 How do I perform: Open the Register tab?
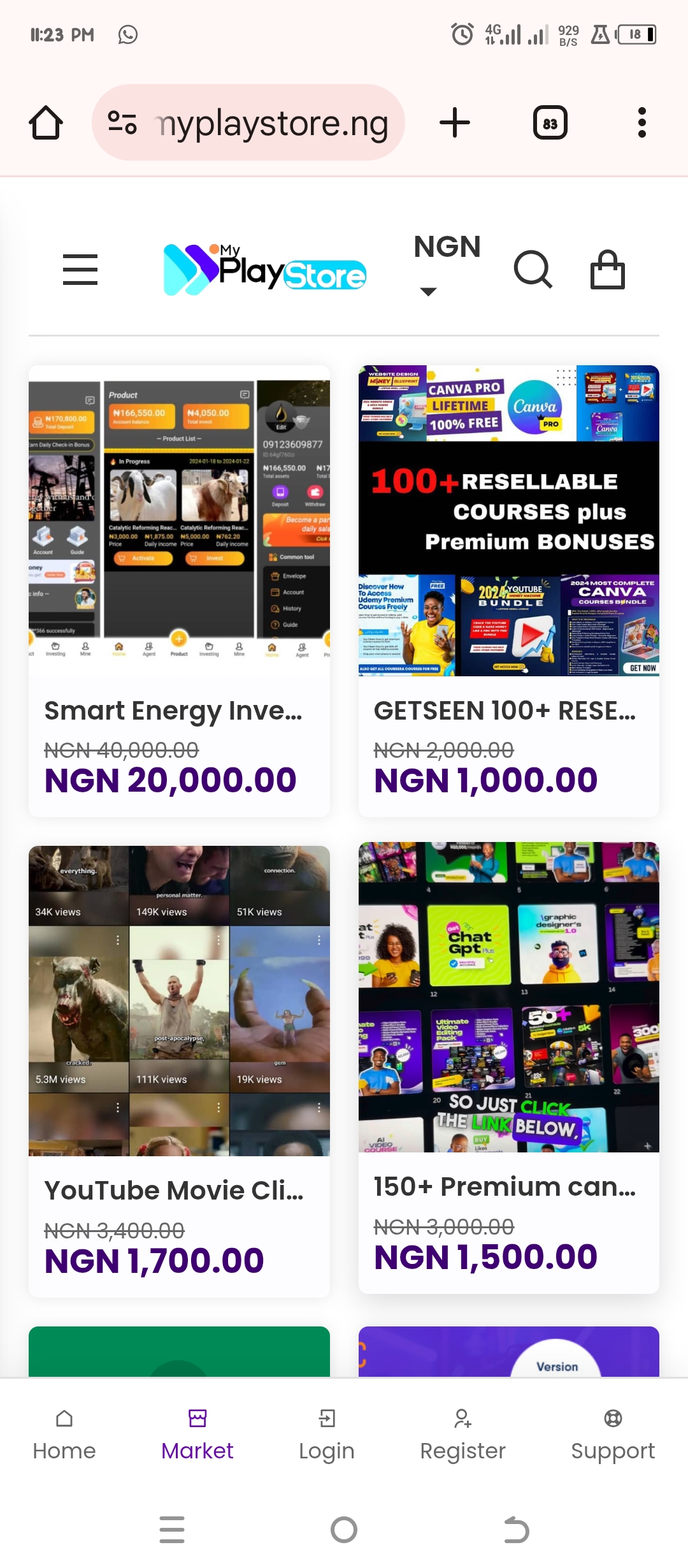[462, 1435]
